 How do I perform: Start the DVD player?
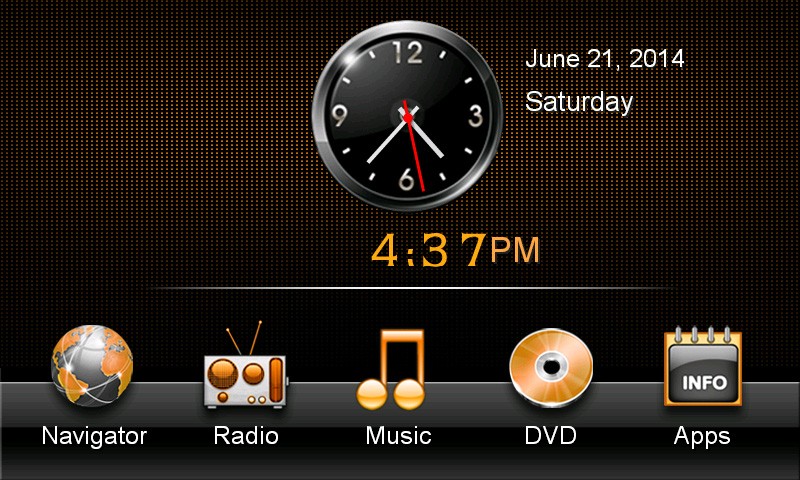click(x=551, y=368)
